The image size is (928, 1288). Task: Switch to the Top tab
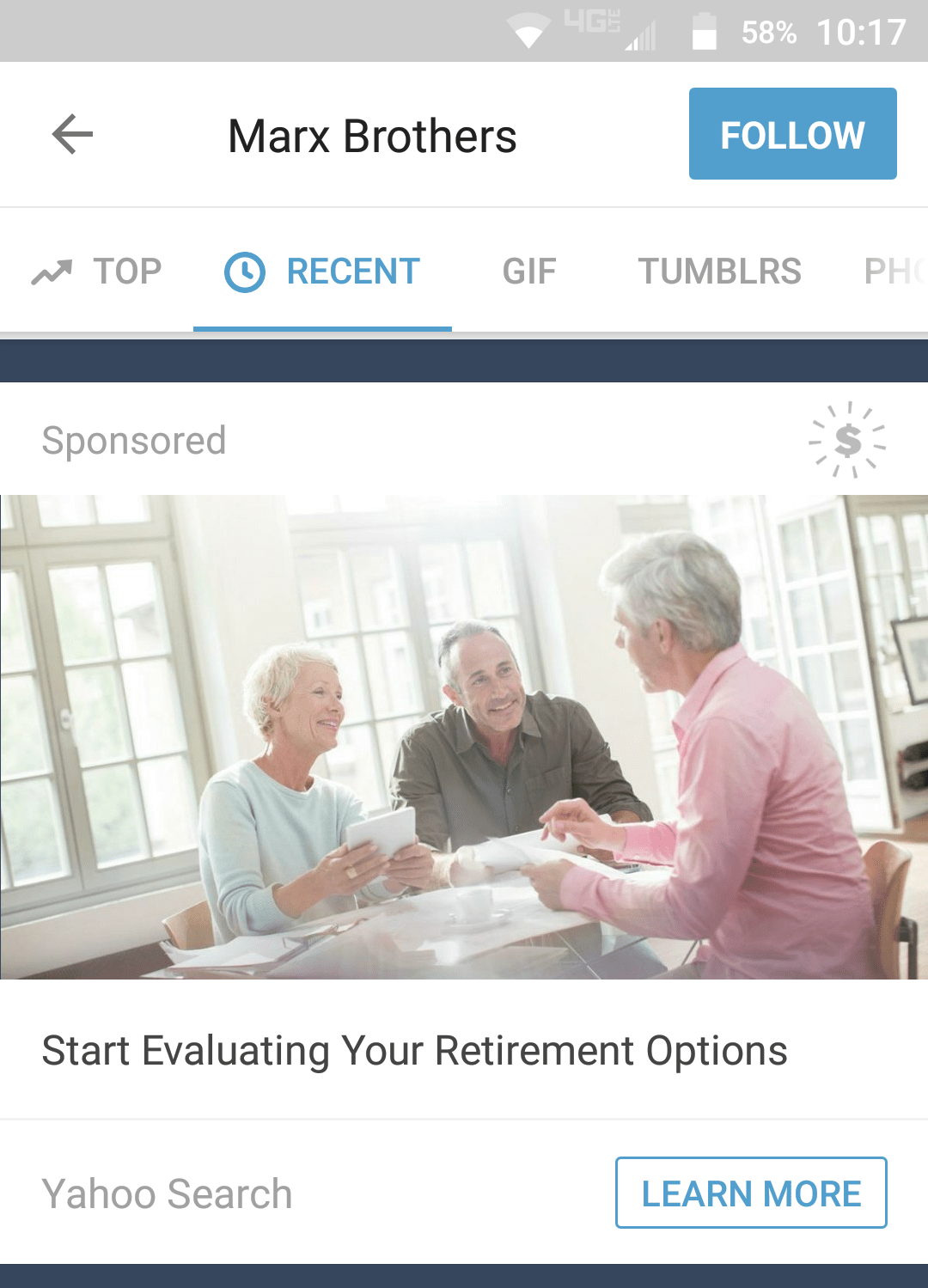pos(97,272)
